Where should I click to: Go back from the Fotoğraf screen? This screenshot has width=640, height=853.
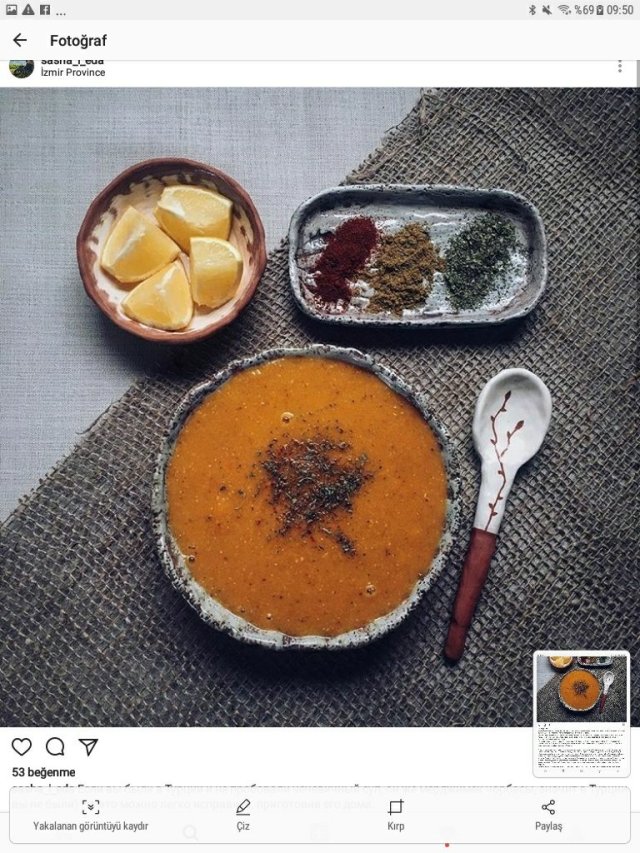tap(20, 41)
